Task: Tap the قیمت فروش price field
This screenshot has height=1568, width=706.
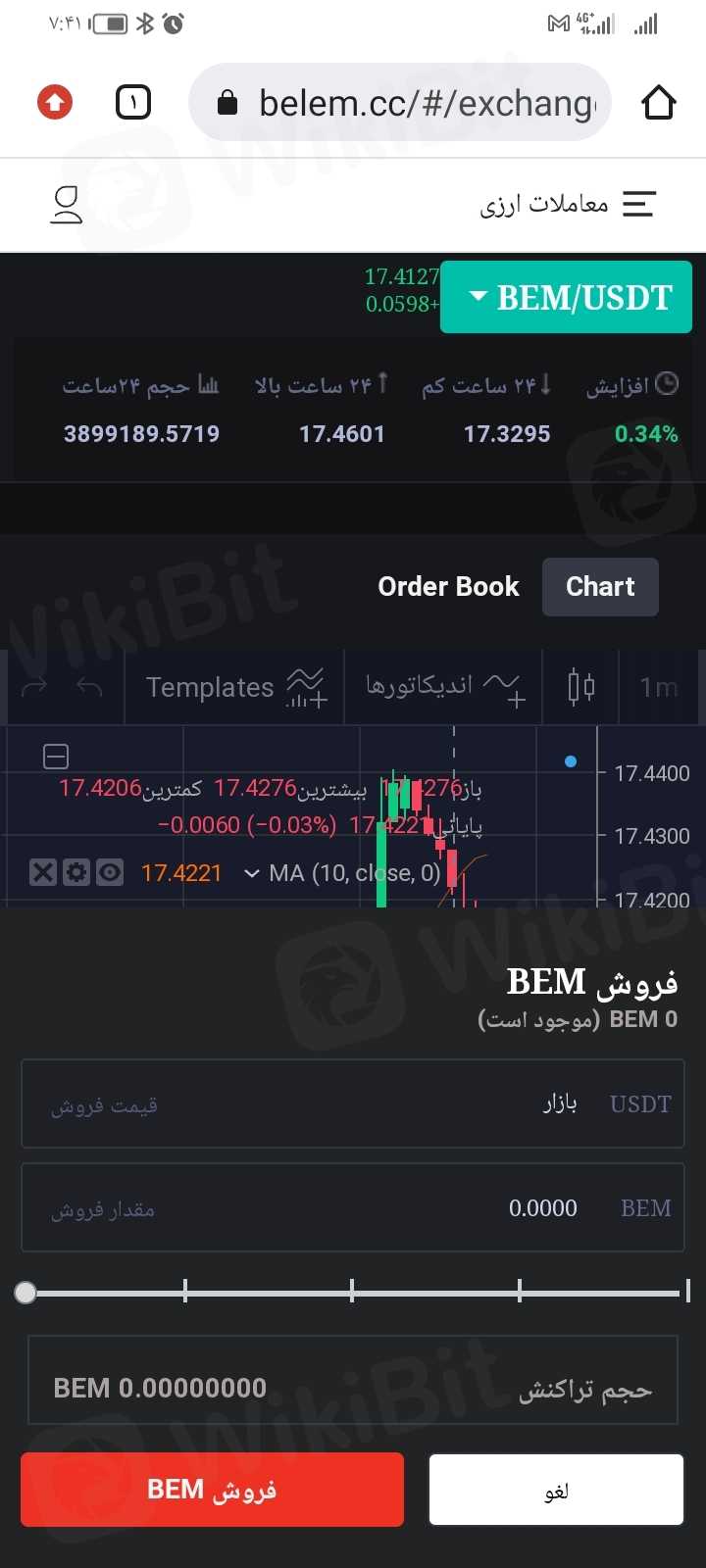Action: point(353,1104)
